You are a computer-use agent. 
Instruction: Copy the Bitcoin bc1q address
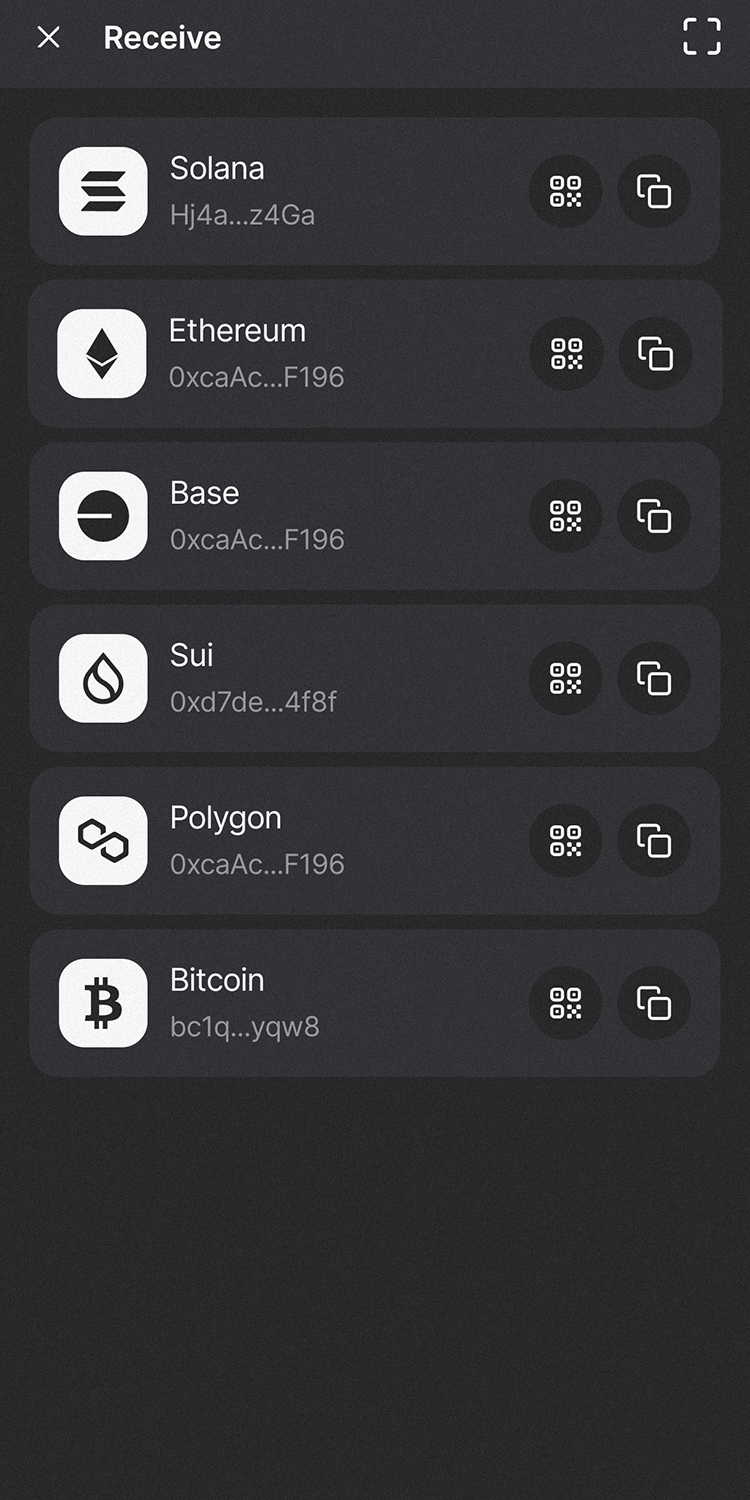click(x=654, y=1004)
